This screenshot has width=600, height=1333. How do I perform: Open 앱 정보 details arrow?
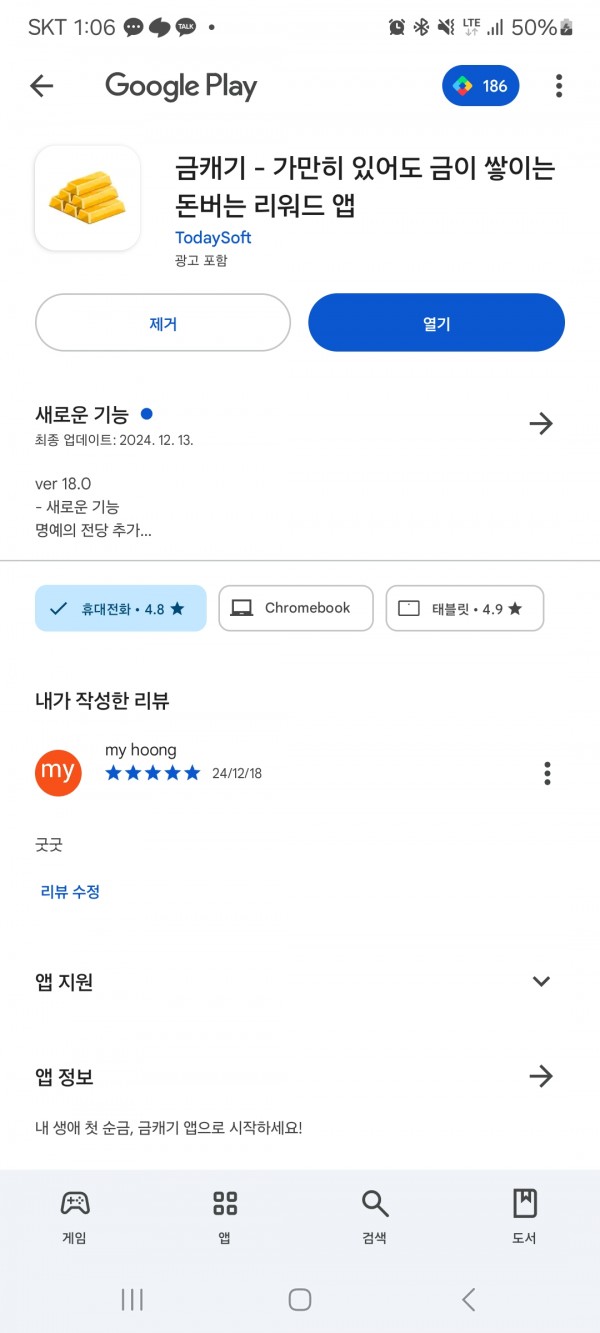tap(541, 1076)
